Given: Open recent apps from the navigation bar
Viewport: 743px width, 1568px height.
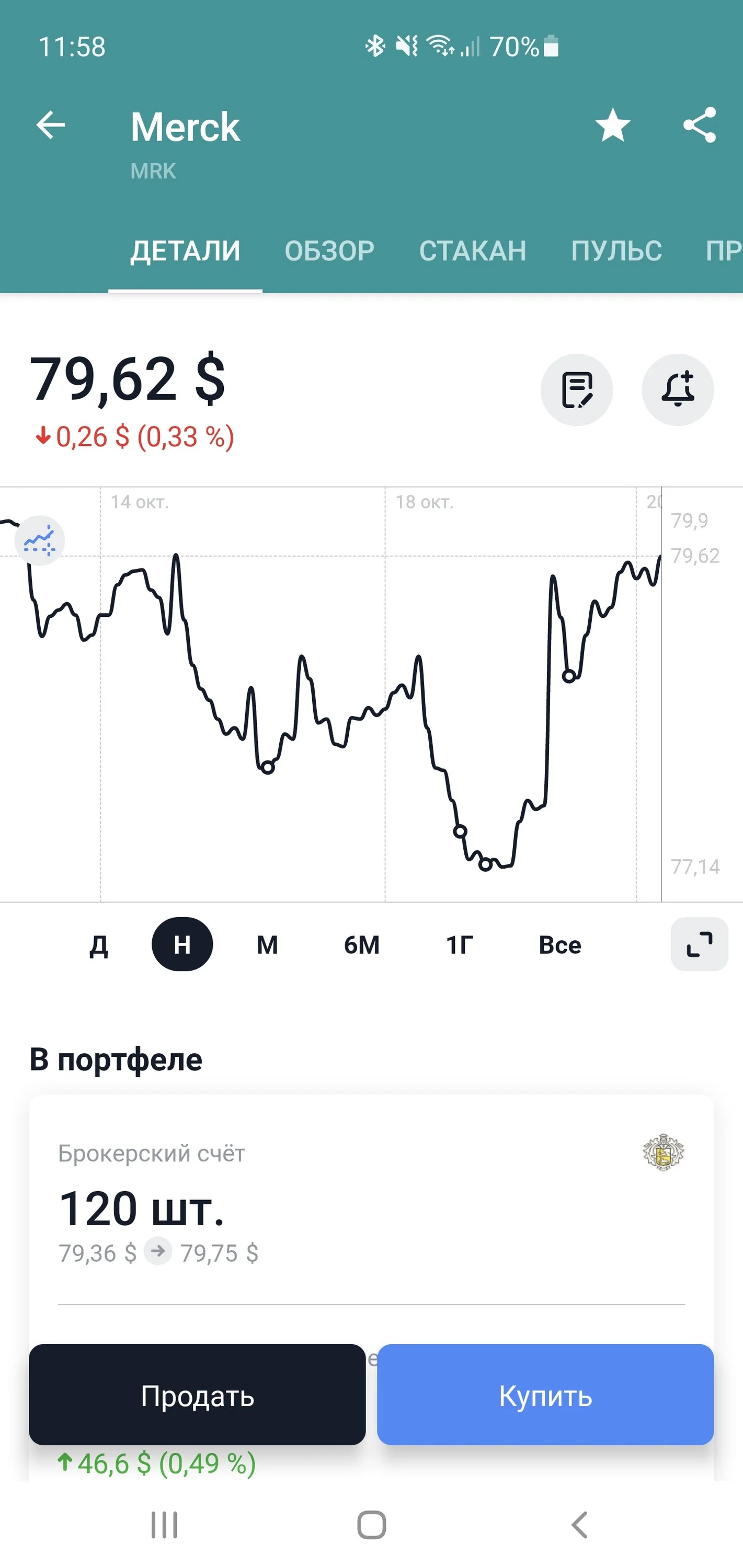Looking at the screenshot, I should pyautogui.click(x=164, y=1525).
